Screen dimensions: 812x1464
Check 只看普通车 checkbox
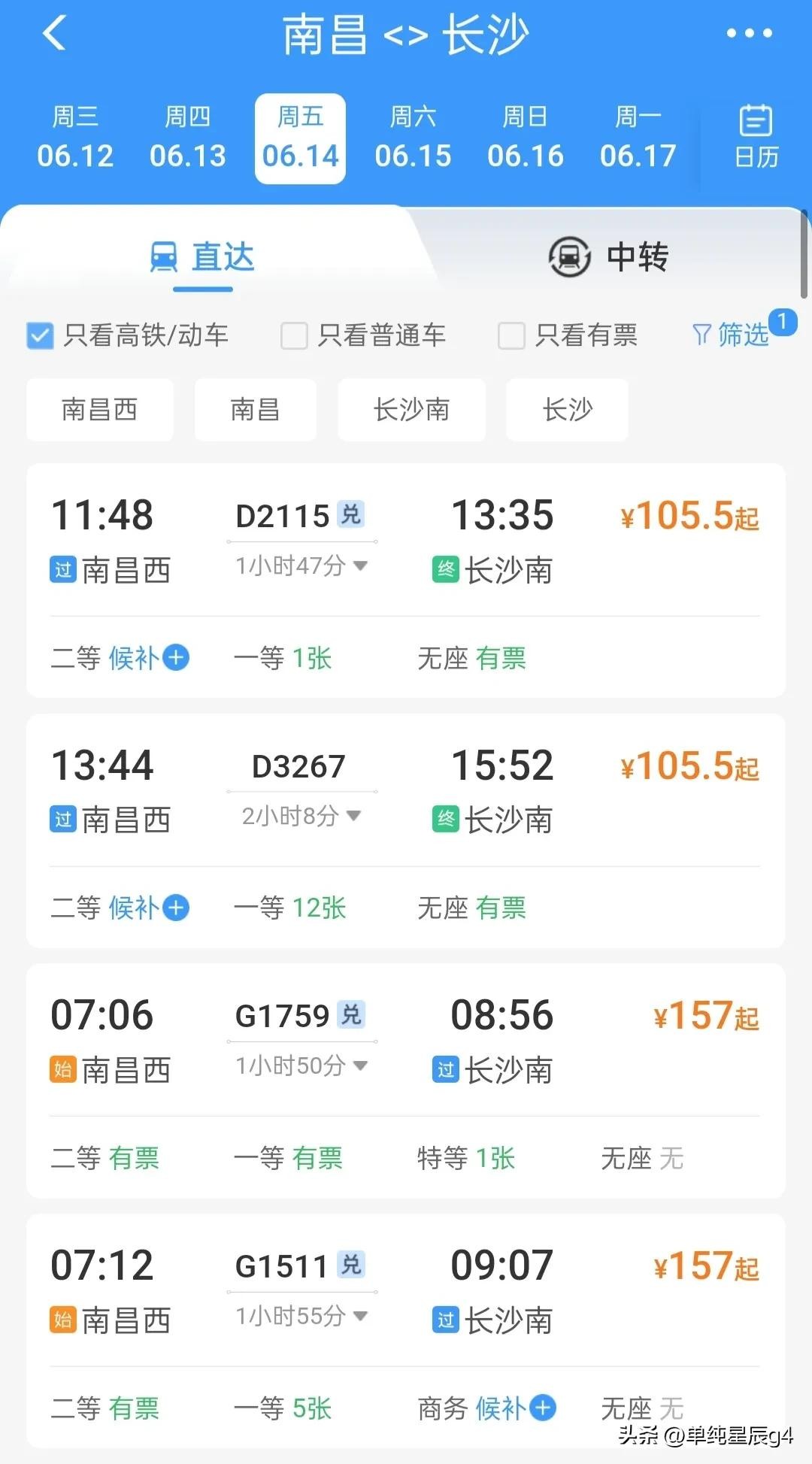294,335
